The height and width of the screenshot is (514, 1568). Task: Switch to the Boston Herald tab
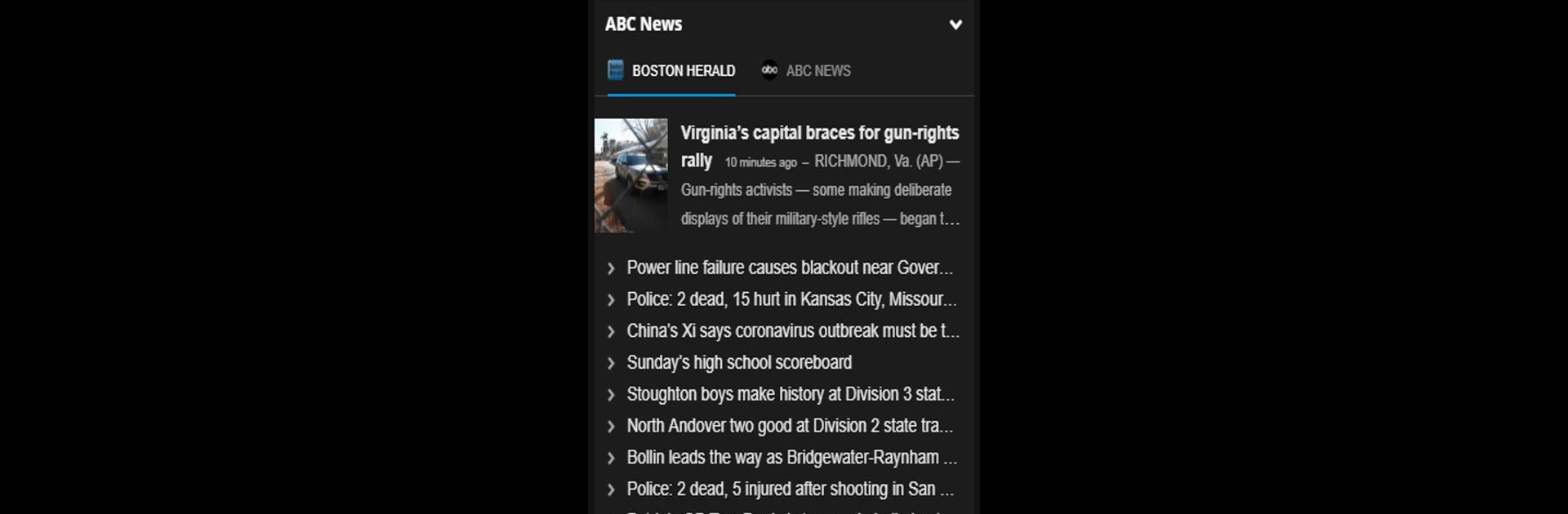tap(672, 71)
